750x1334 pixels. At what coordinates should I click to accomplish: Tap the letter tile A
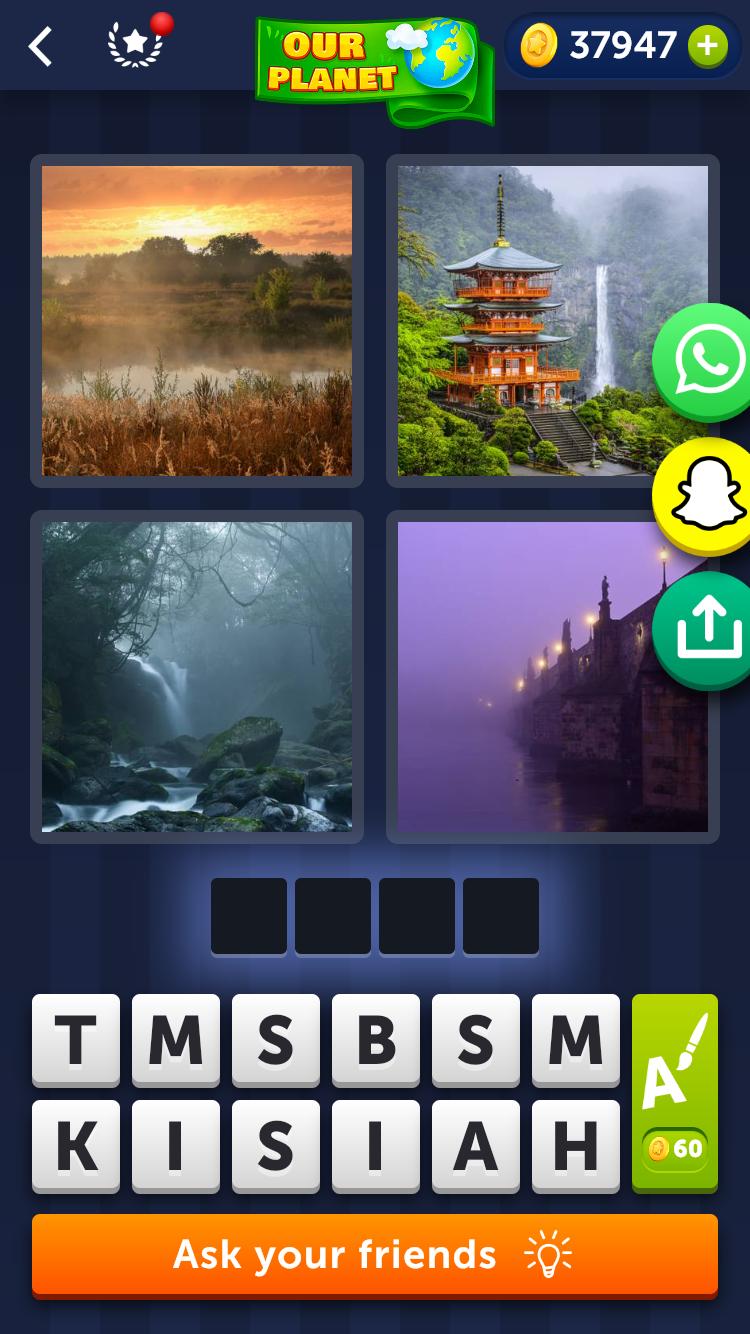pyautogui.click(x=476, y=1146)
